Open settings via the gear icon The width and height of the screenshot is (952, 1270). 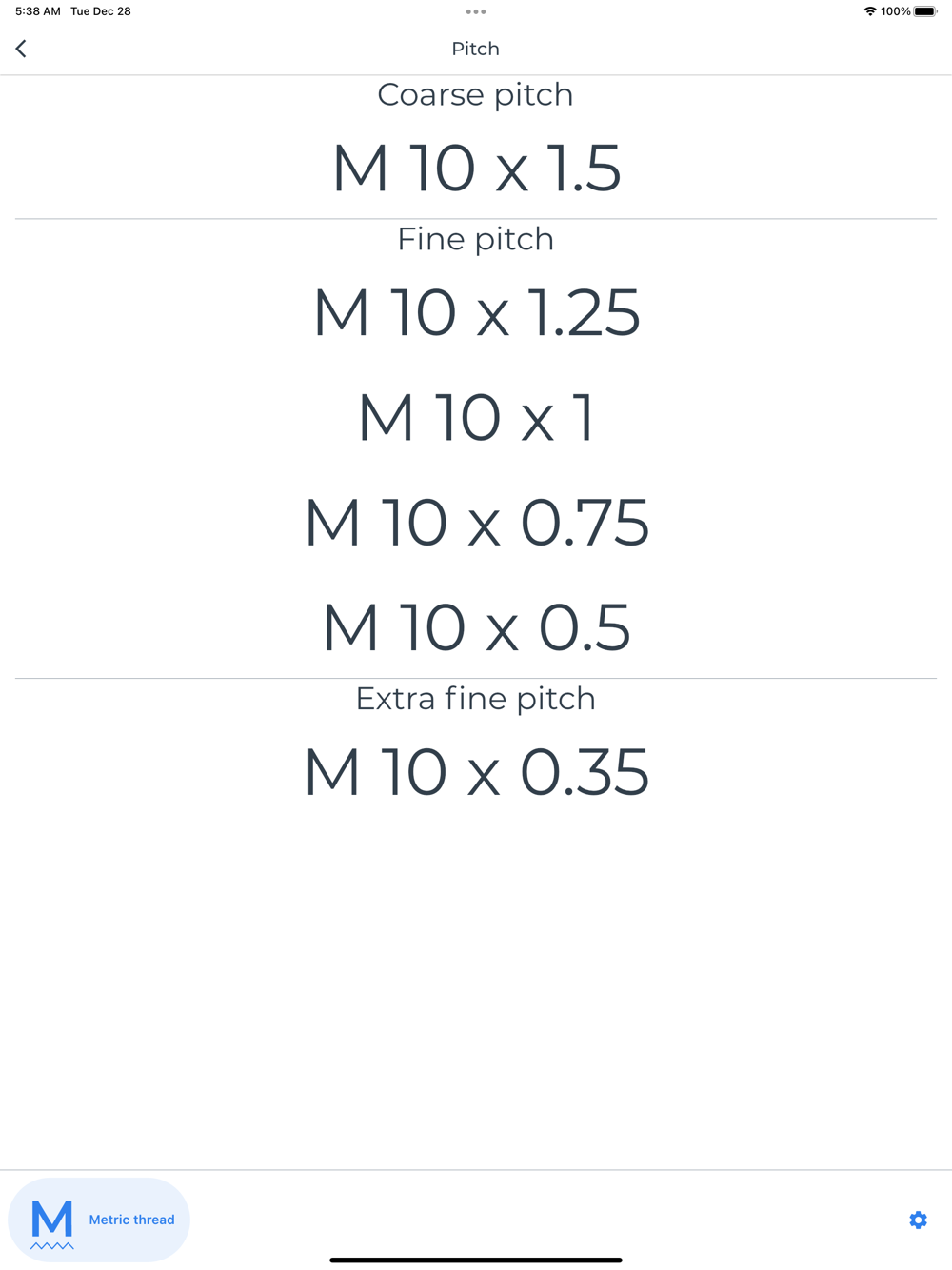click(918, 1220)
